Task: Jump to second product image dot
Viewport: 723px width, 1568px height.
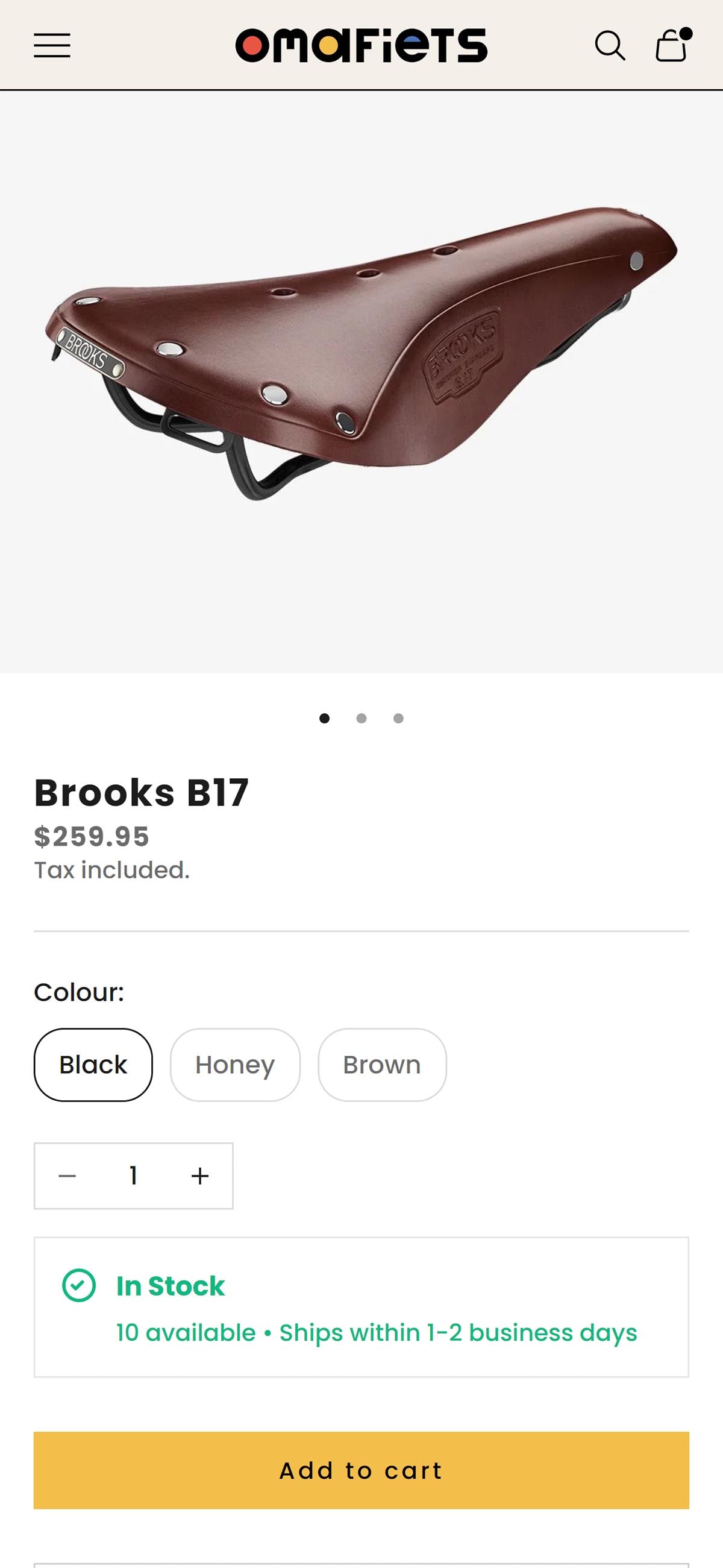Action: click(x=361, y=718)
